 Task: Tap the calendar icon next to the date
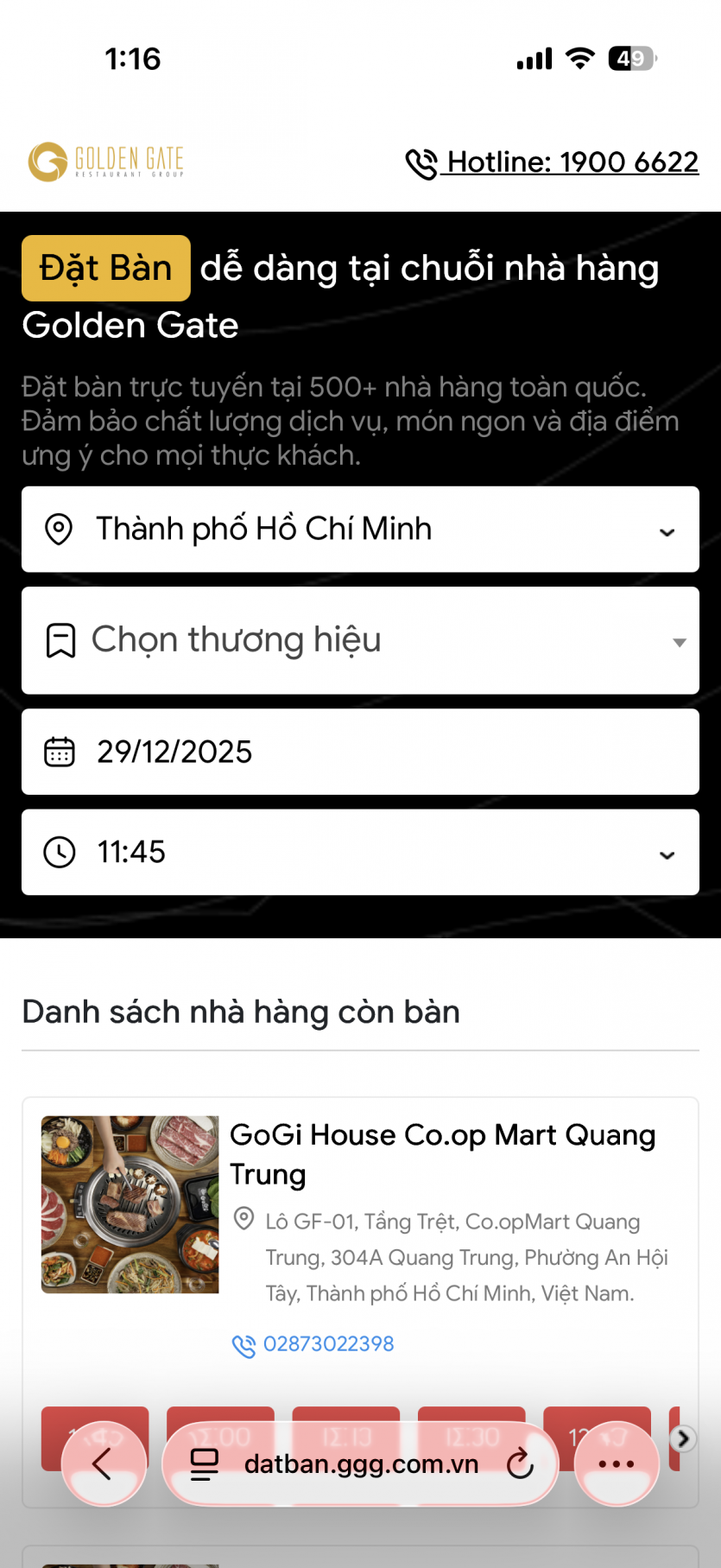click(x=59, y=752)
